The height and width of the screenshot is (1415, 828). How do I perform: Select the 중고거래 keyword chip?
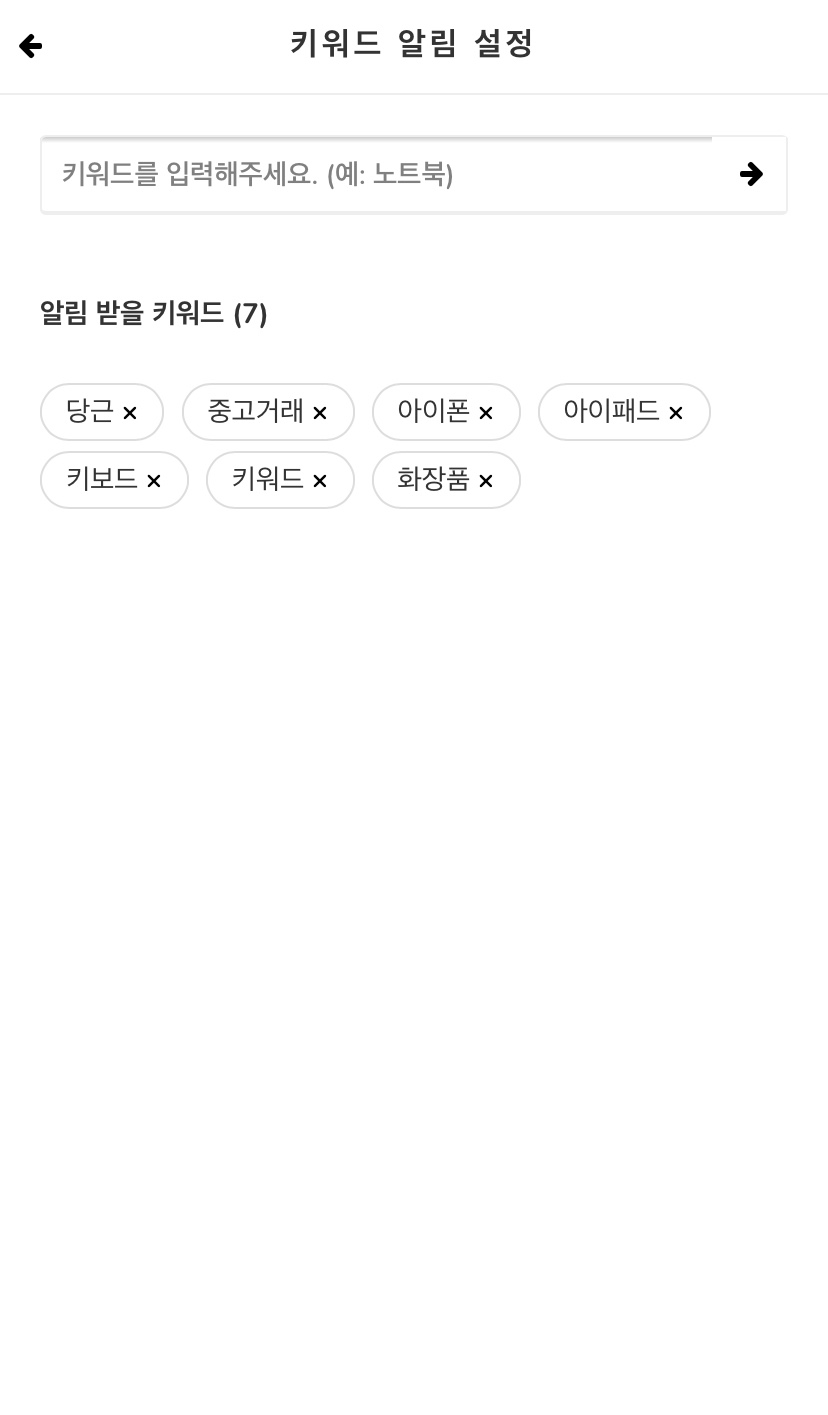click(x=255, y=412)
